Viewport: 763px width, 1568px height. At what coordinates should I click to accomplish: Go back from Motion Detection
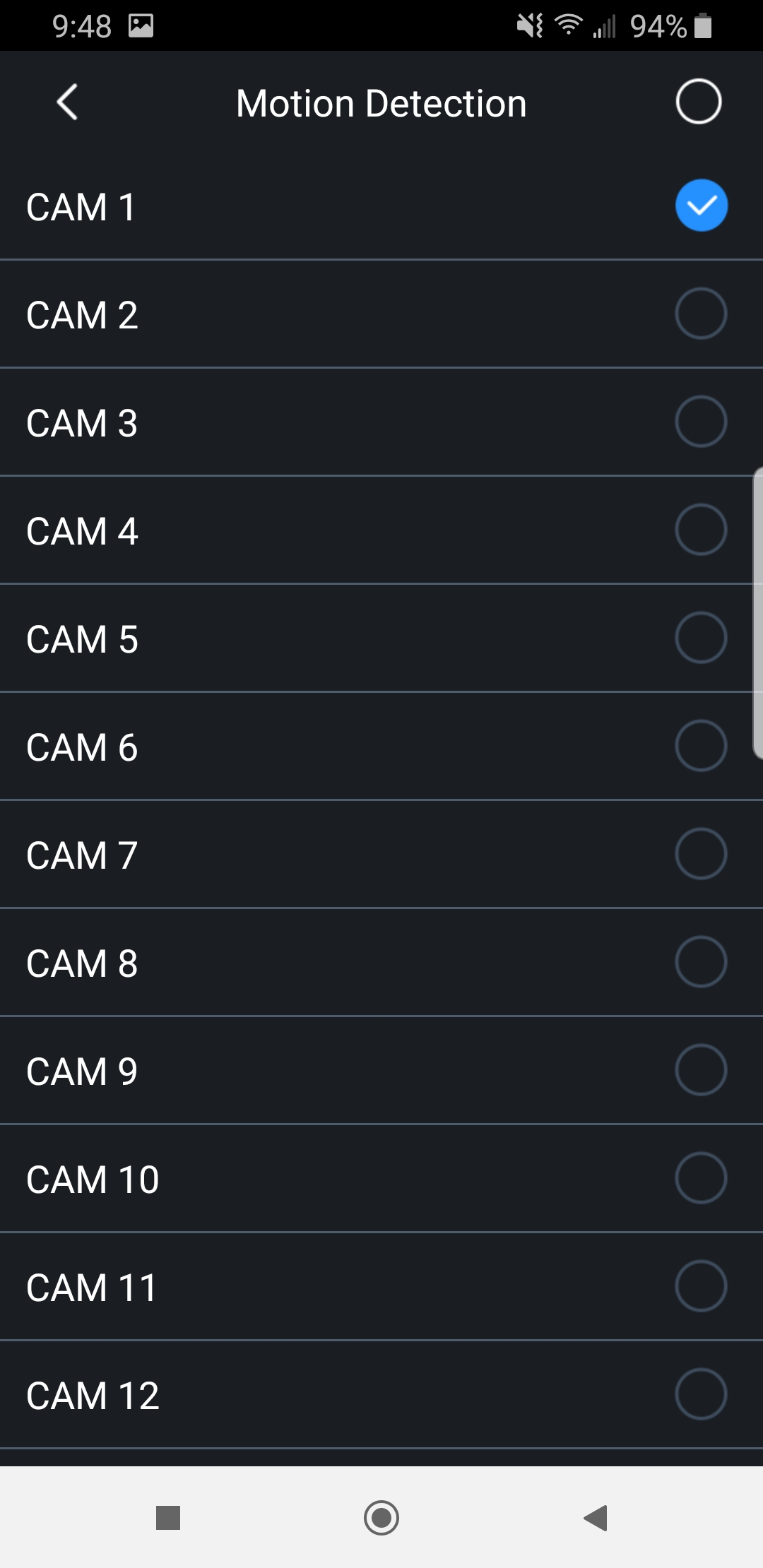pyautogui.click(x=67, y=102)
